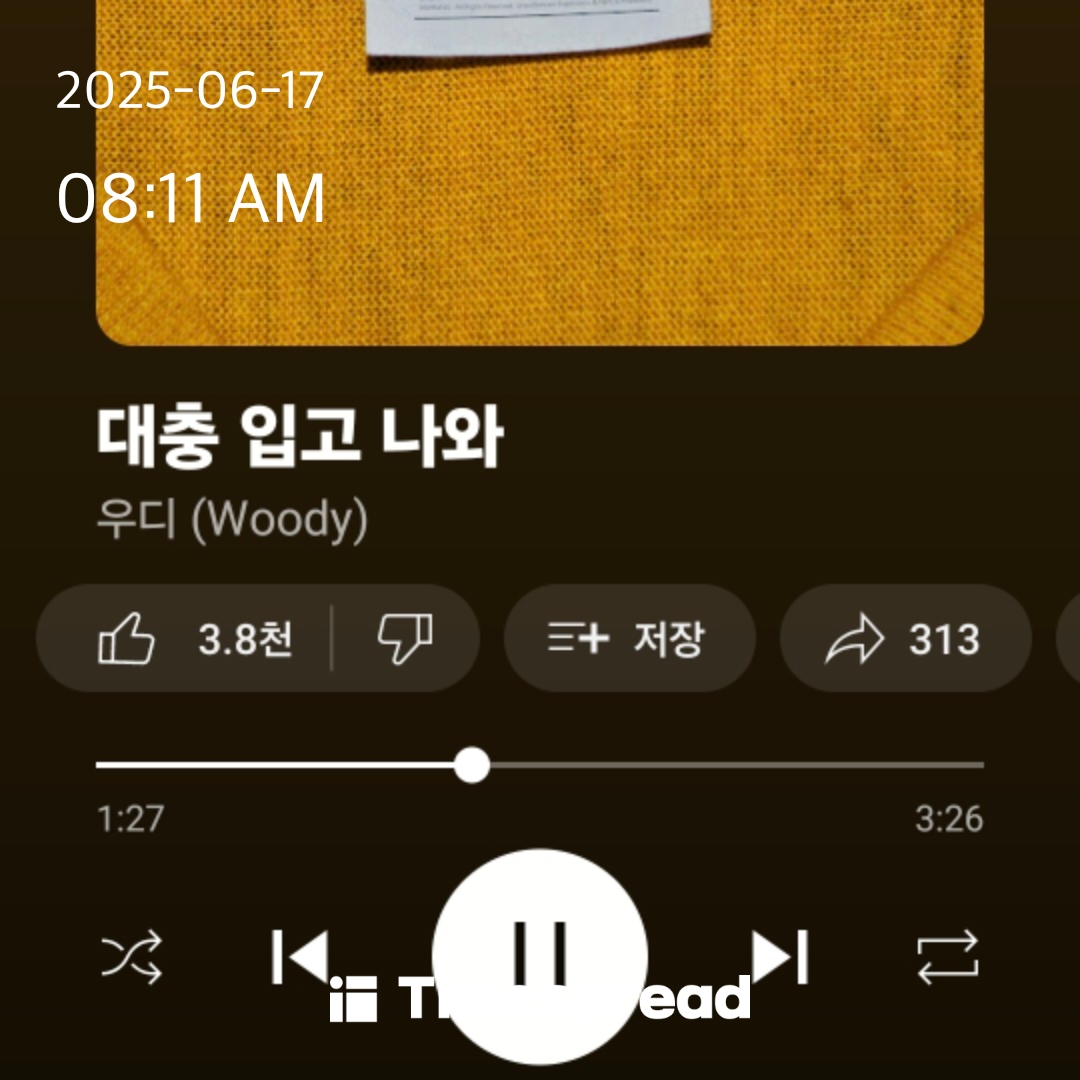Skip to the next track
The image size is (1080, 1080).
779,957
